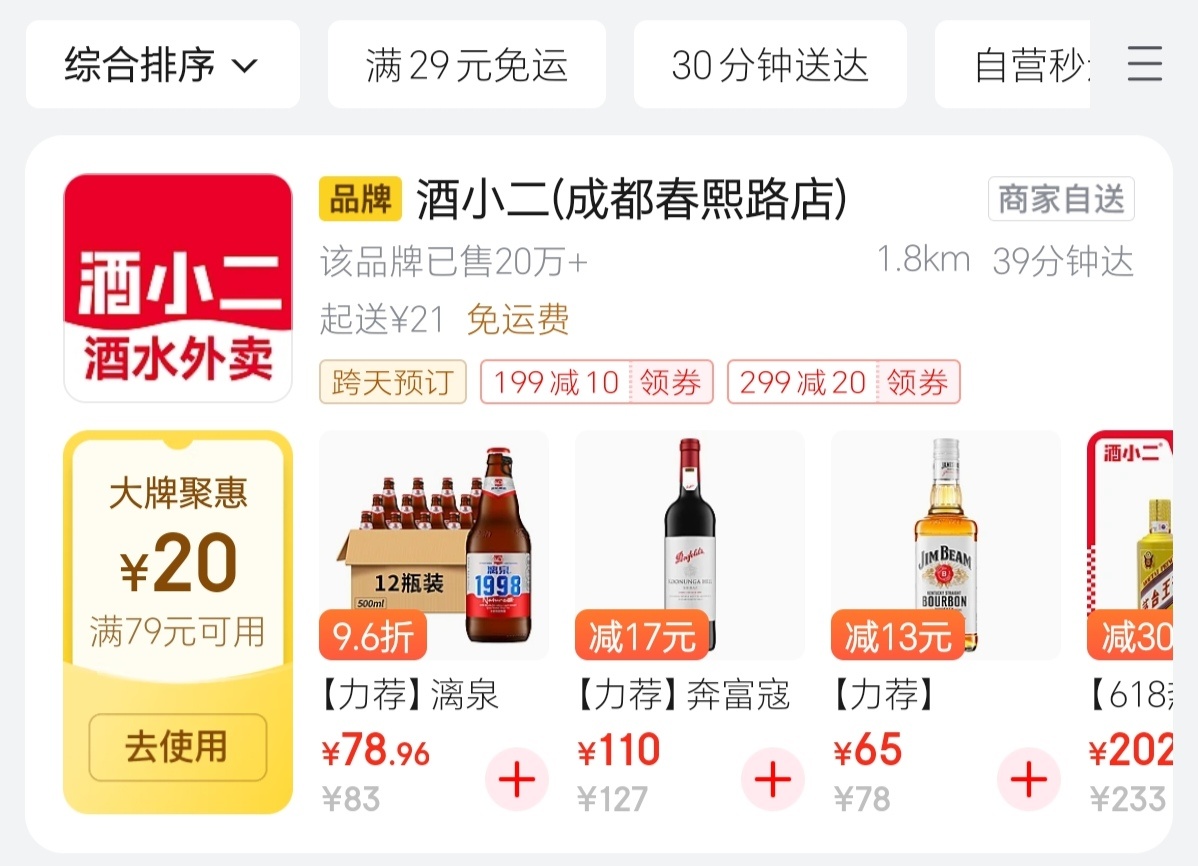Open the filter list menu icon
Viewport: 1198px width, 866px height.
[x=1145, y=64]
